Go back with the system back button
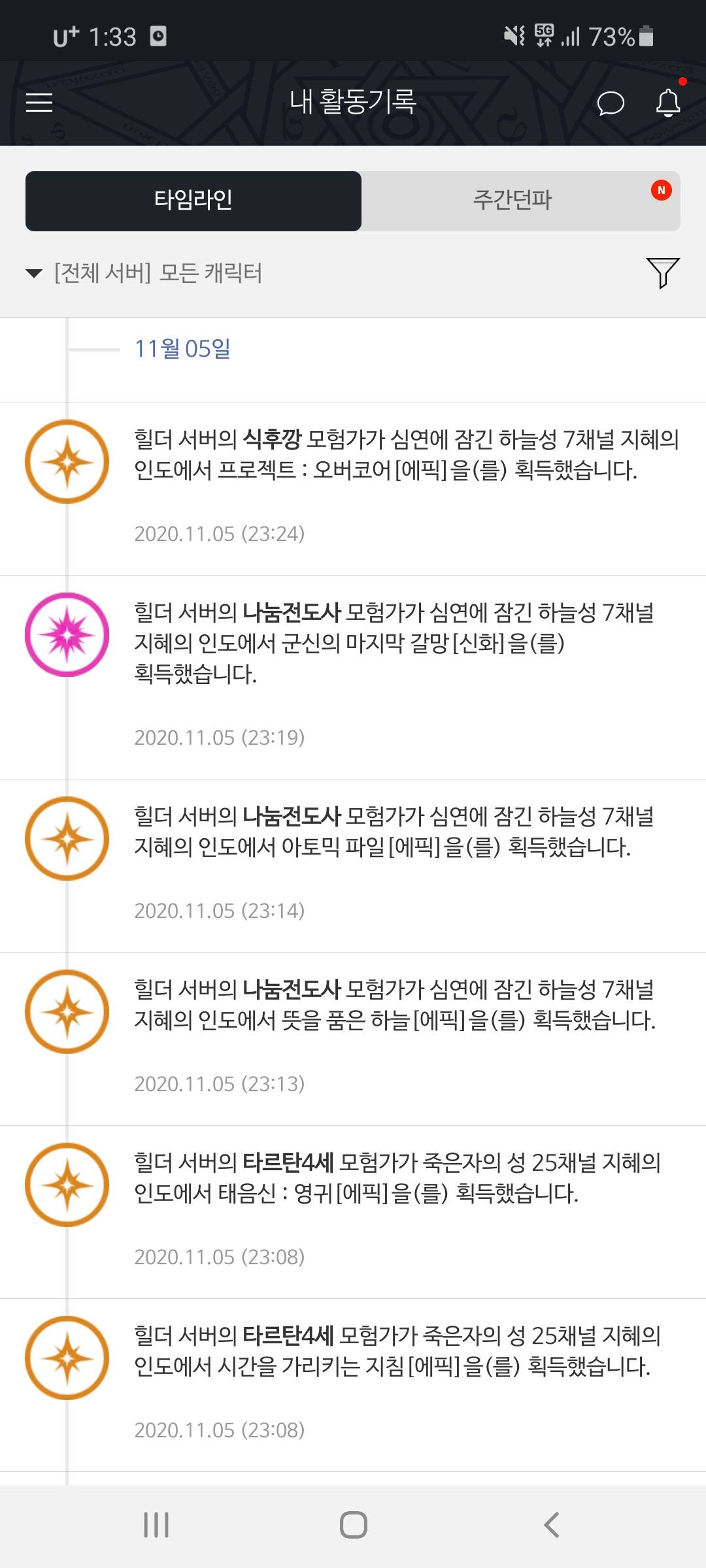Viewport: 706px width, 1568px height. pyautogui.click(x=551, y=1525)
